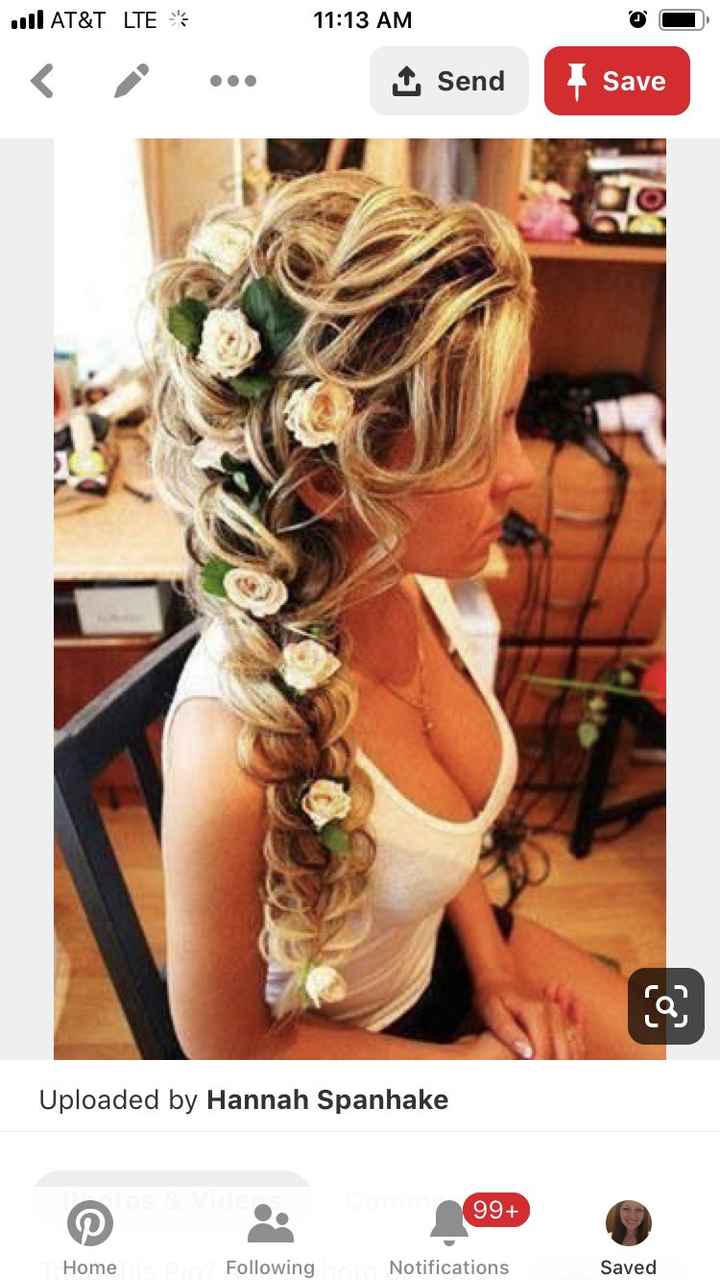This screenshot has width=720, height=1280.
Task: Open the visual search lens on the image
Action: point(666,1005)
